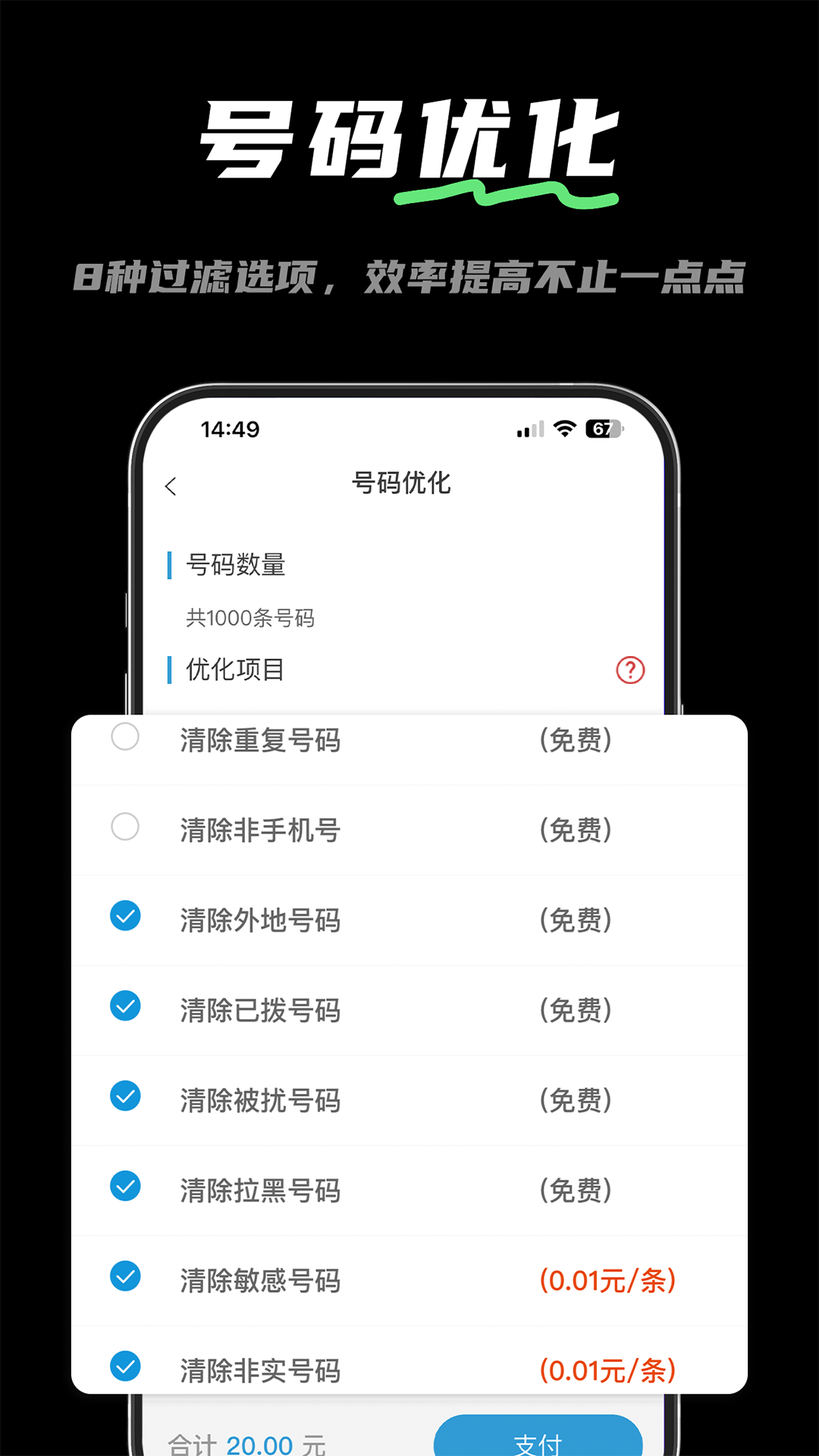
Task: Enable 清除重复号码 option
Action: [x=125, y=736]
